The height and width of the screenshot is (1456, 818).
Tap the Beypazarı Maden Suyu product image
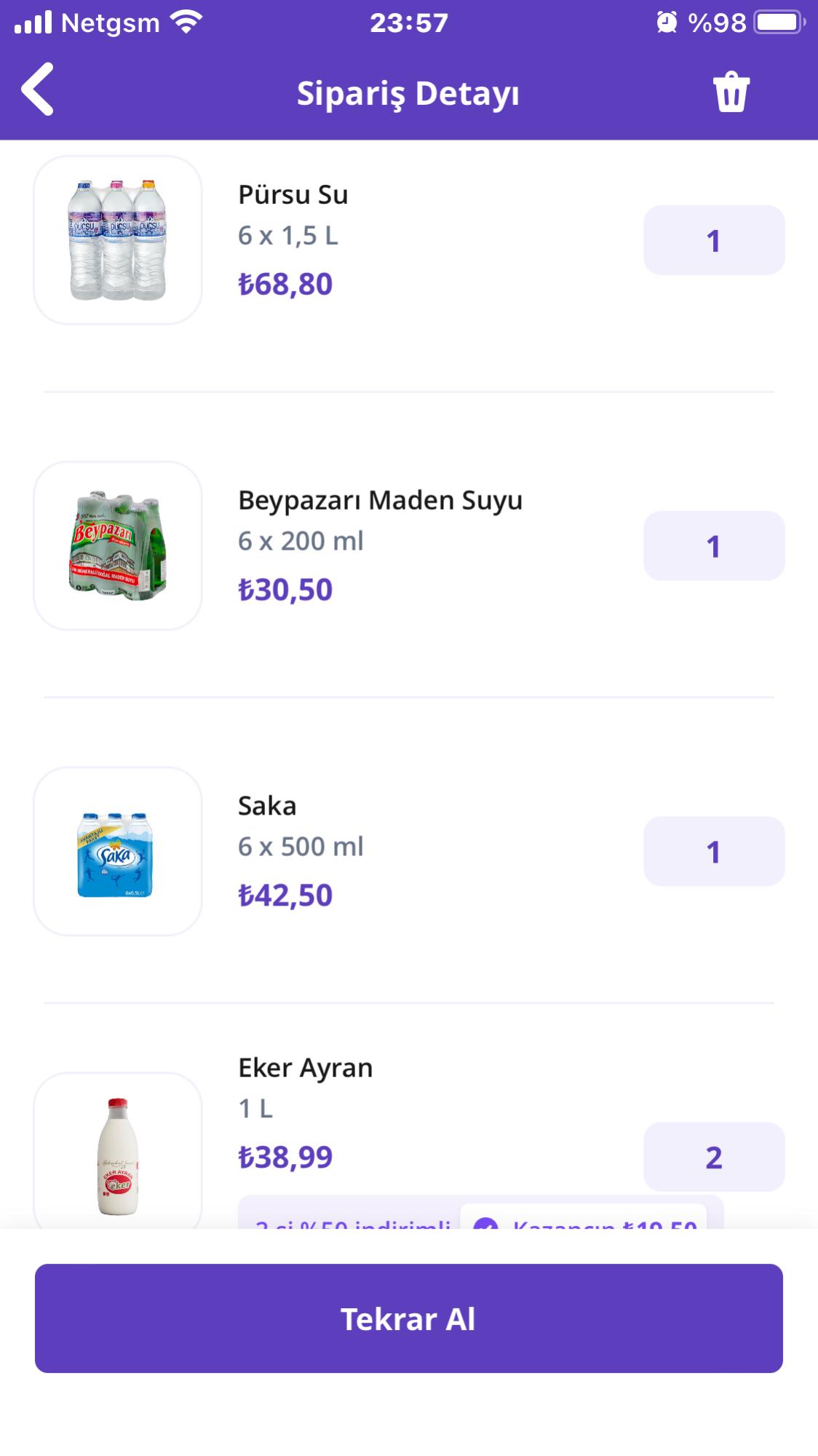(x=119, y=546)
